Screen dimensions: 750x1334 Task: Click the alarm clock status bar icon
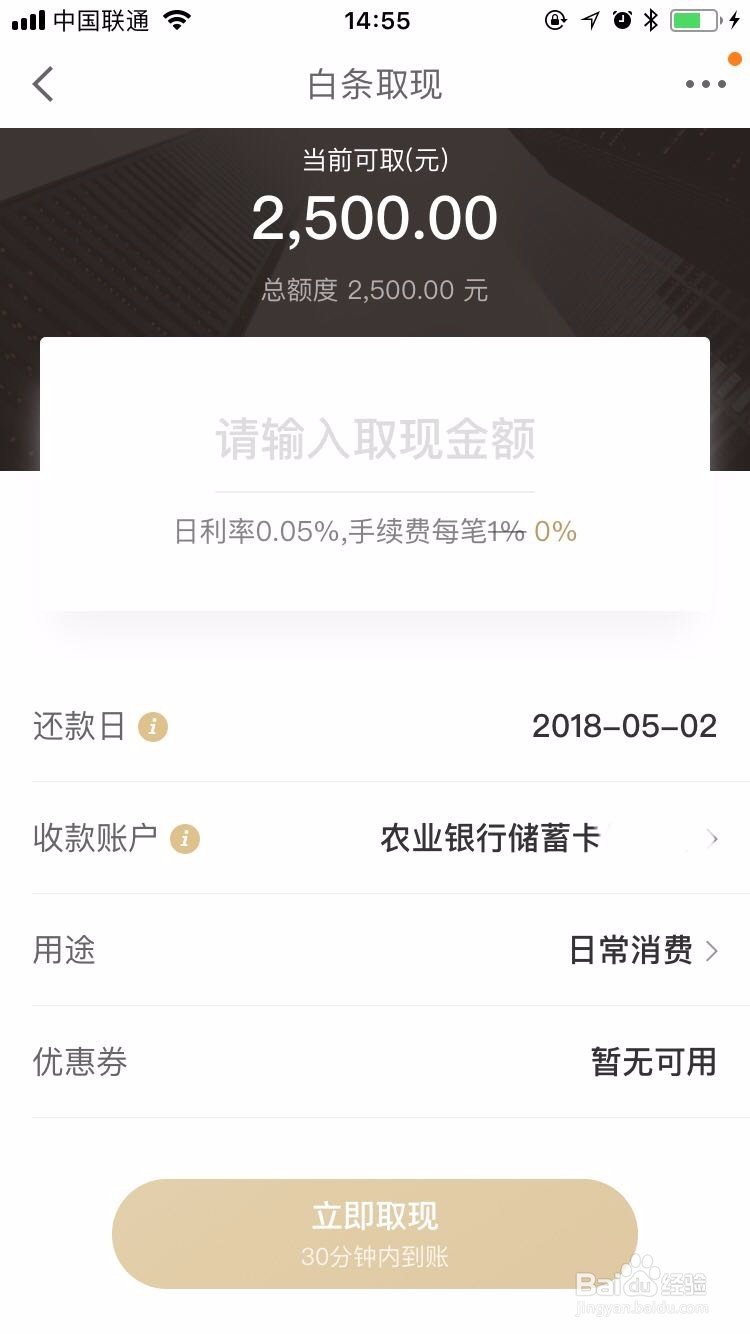coord(623,20)
